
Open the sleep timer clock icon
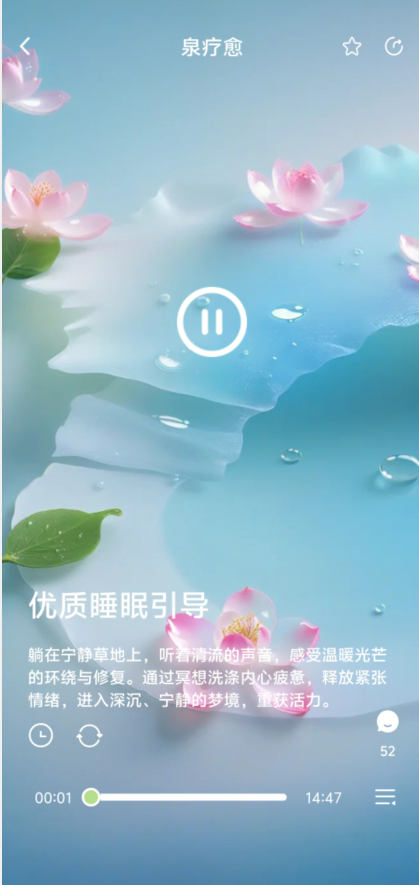(41, 735)
